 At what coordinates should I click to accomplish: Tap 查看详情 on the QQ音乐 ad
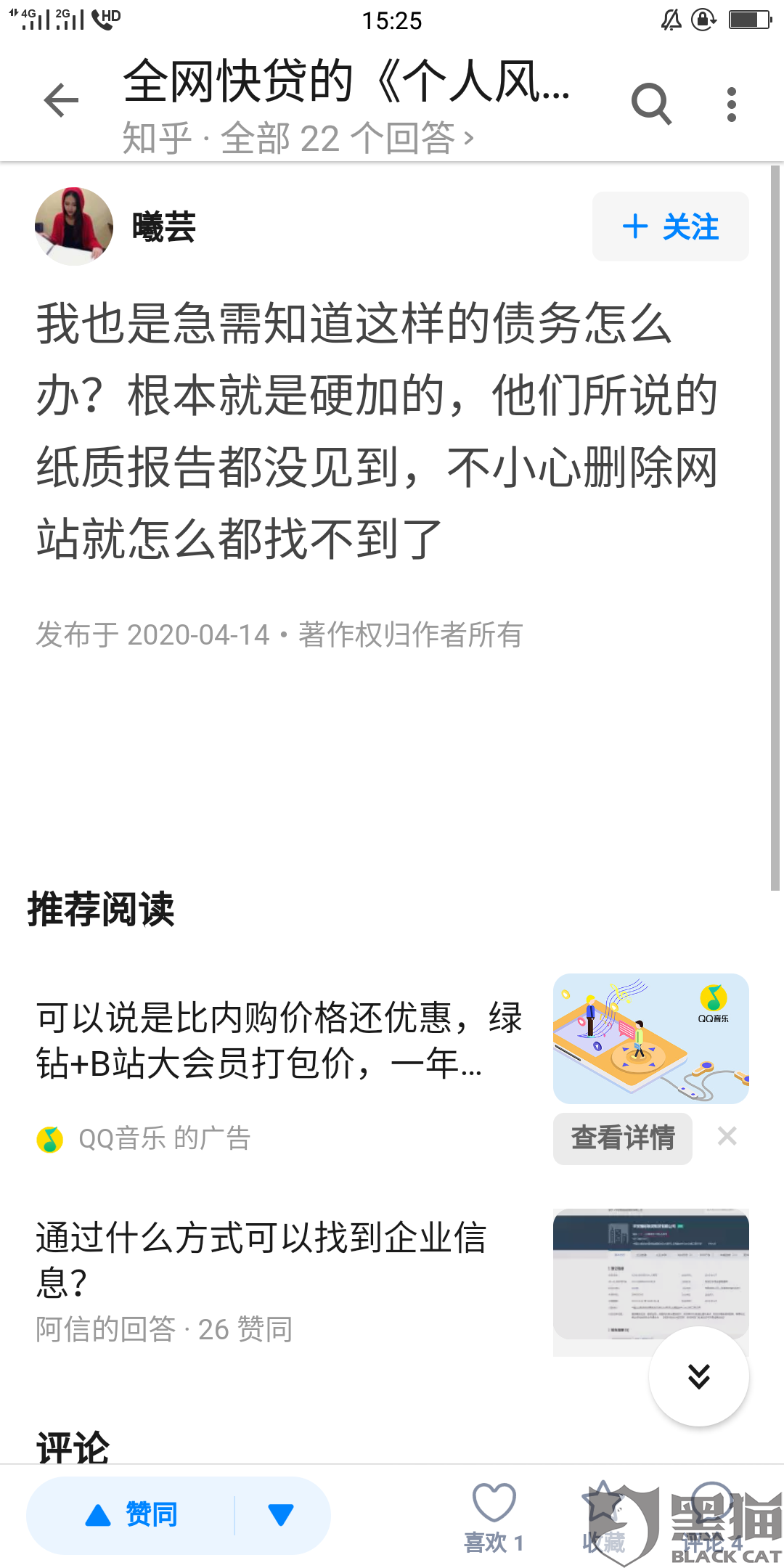pos(623,1138)
